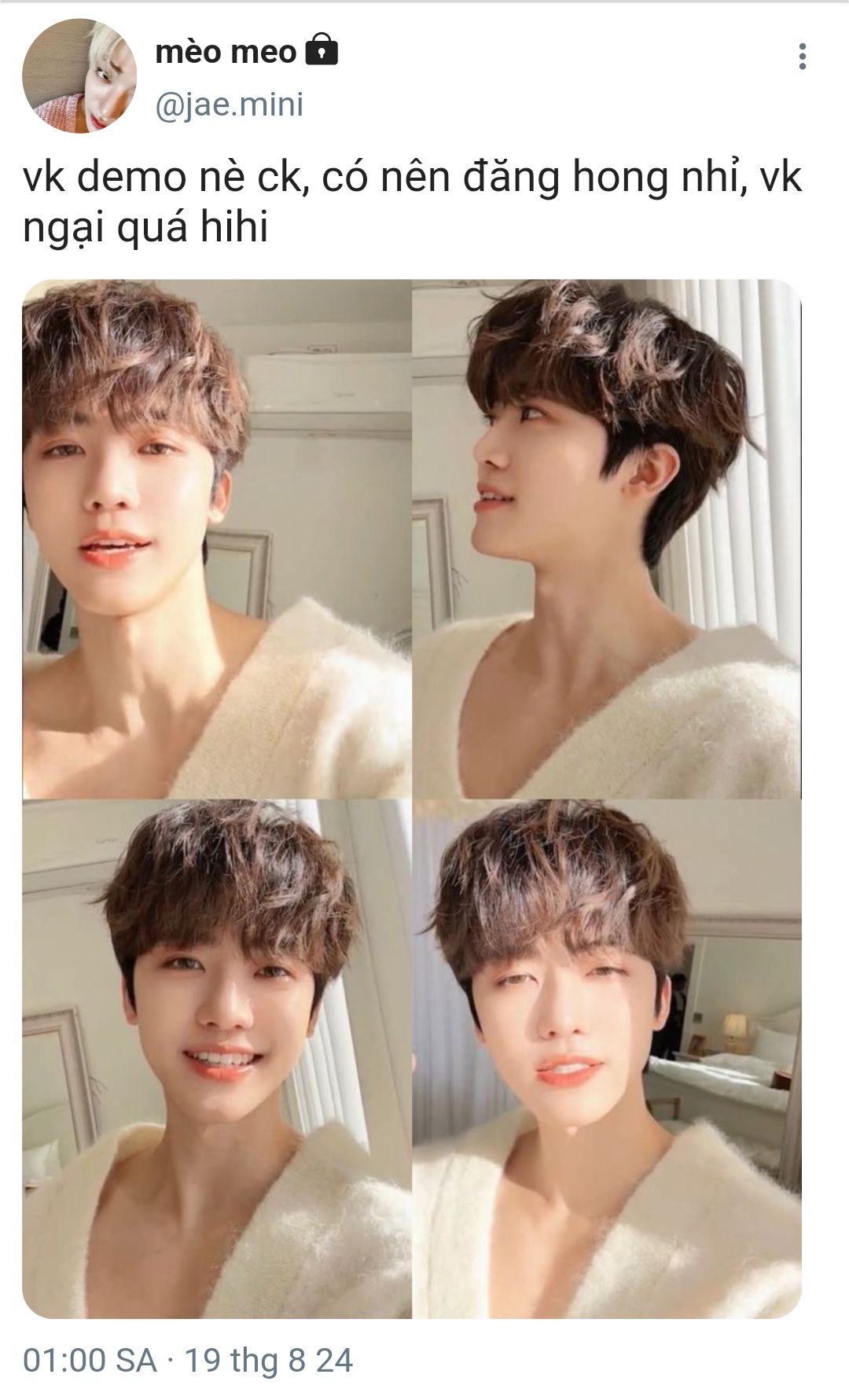Open the tweet's overflow menu

[802, 57]
